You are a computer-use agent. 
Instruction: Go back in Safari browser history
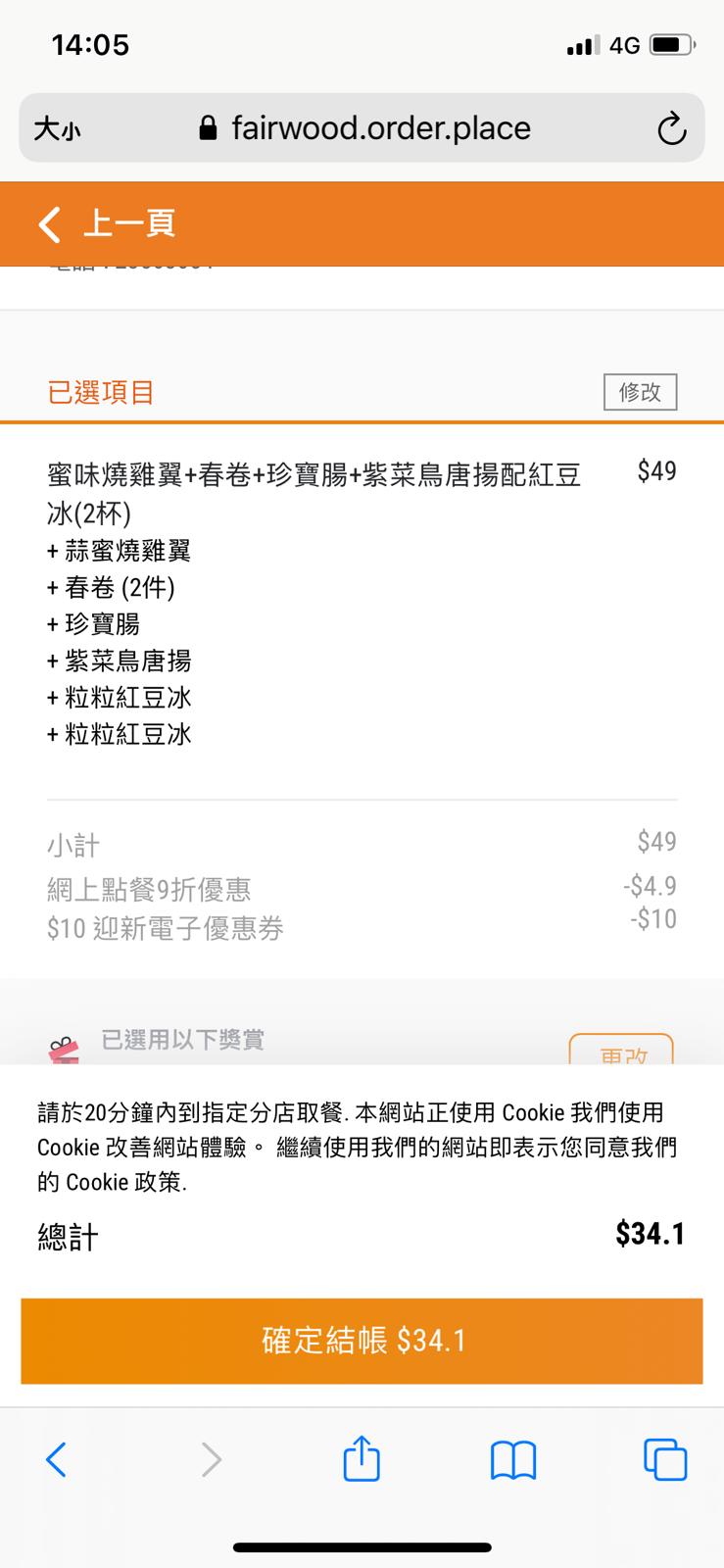[x=57, y=1459]
